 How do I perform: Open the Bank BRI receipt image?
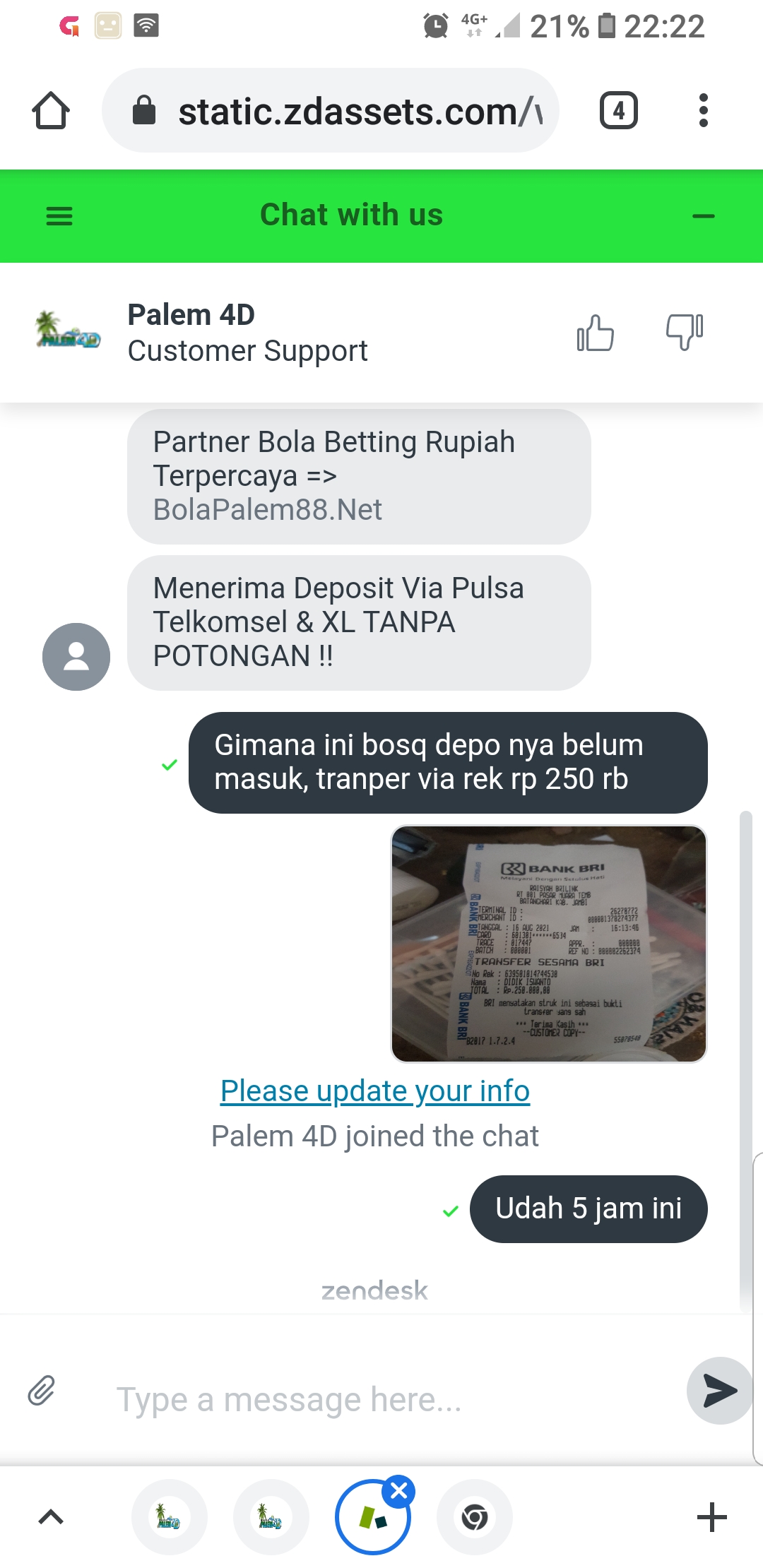[549, 944]
